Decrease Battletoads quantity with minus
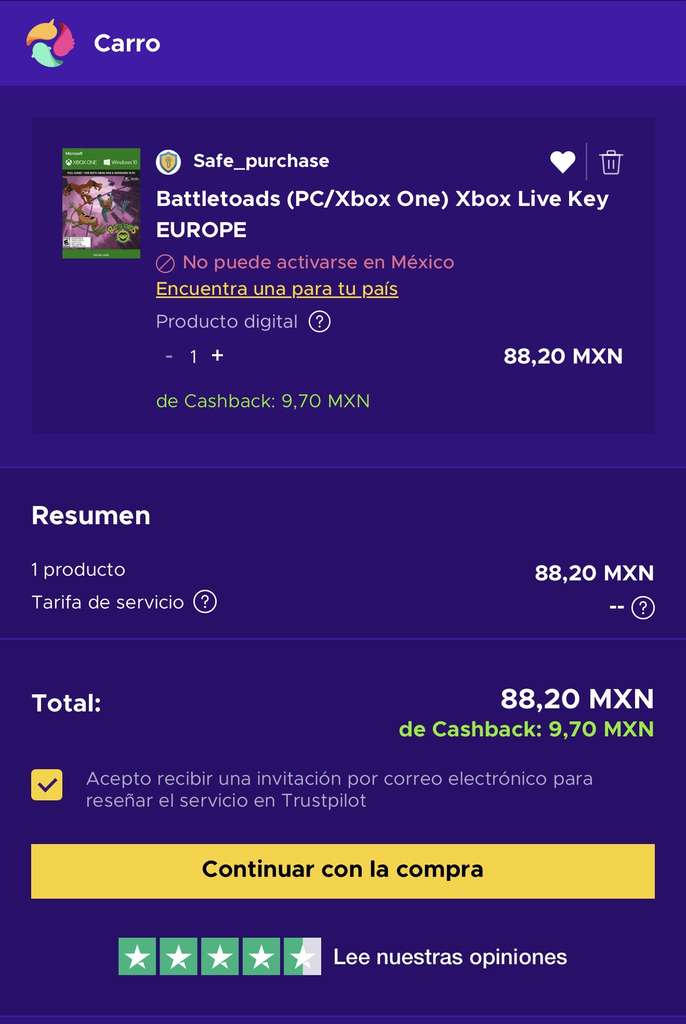 click(169, 356)
